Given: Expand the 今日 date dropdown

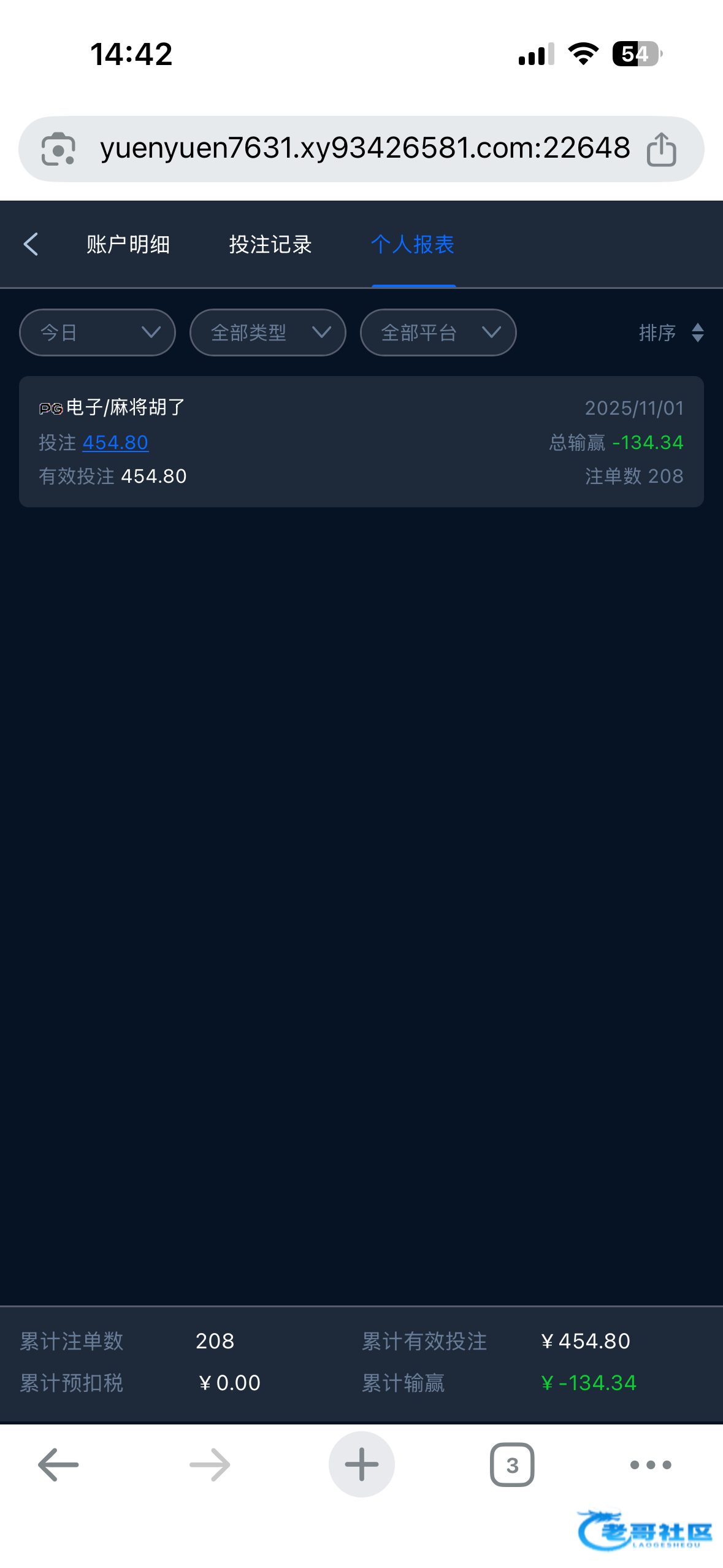Looking at the screenshot, I should click(98, 332).
